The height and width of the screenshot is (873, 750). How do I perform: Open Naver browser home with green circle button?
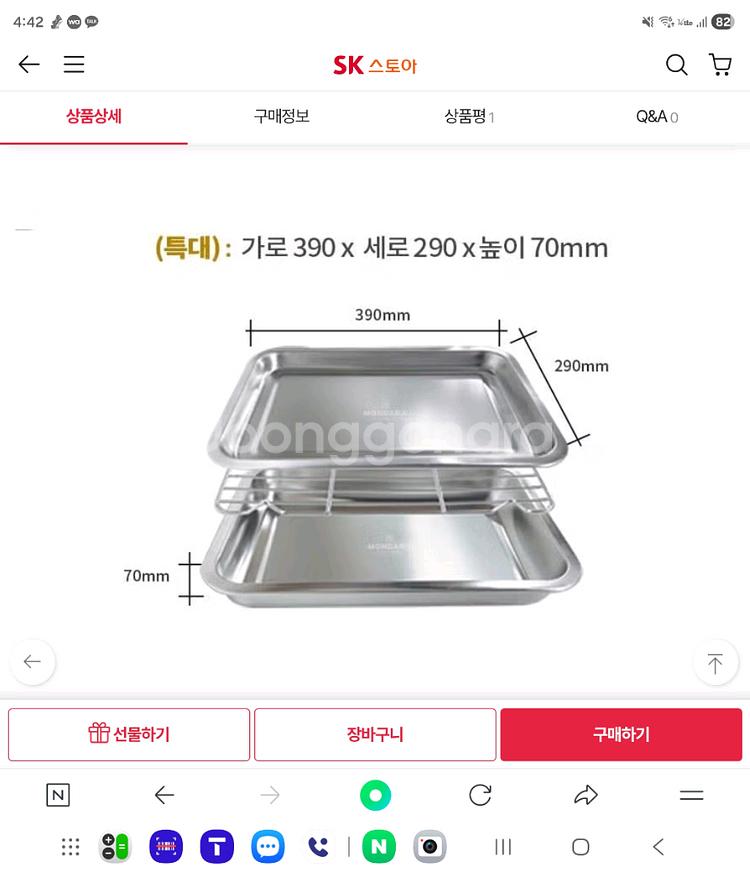tap(374, 795)
